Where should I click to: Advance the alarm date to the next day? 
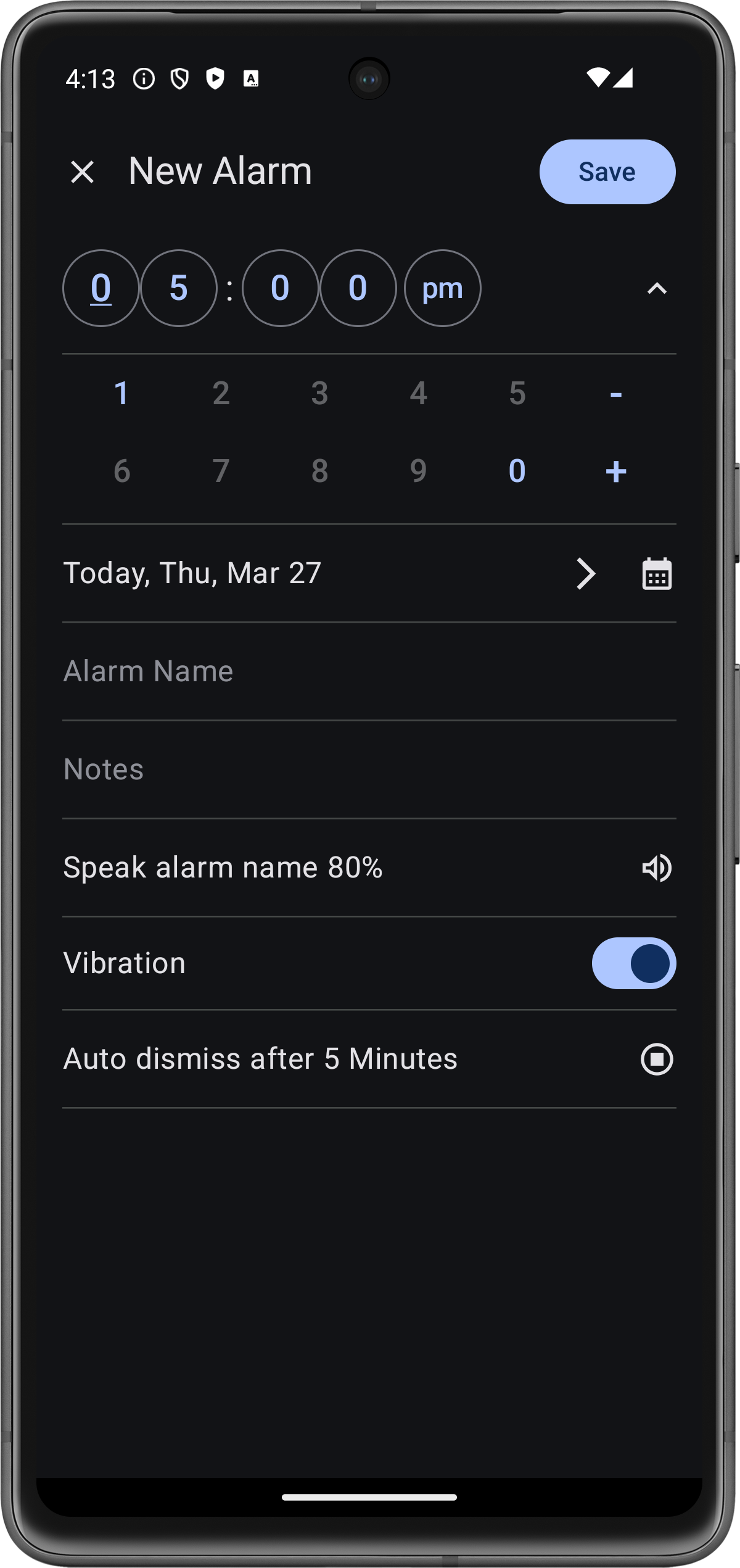[585, 574]
